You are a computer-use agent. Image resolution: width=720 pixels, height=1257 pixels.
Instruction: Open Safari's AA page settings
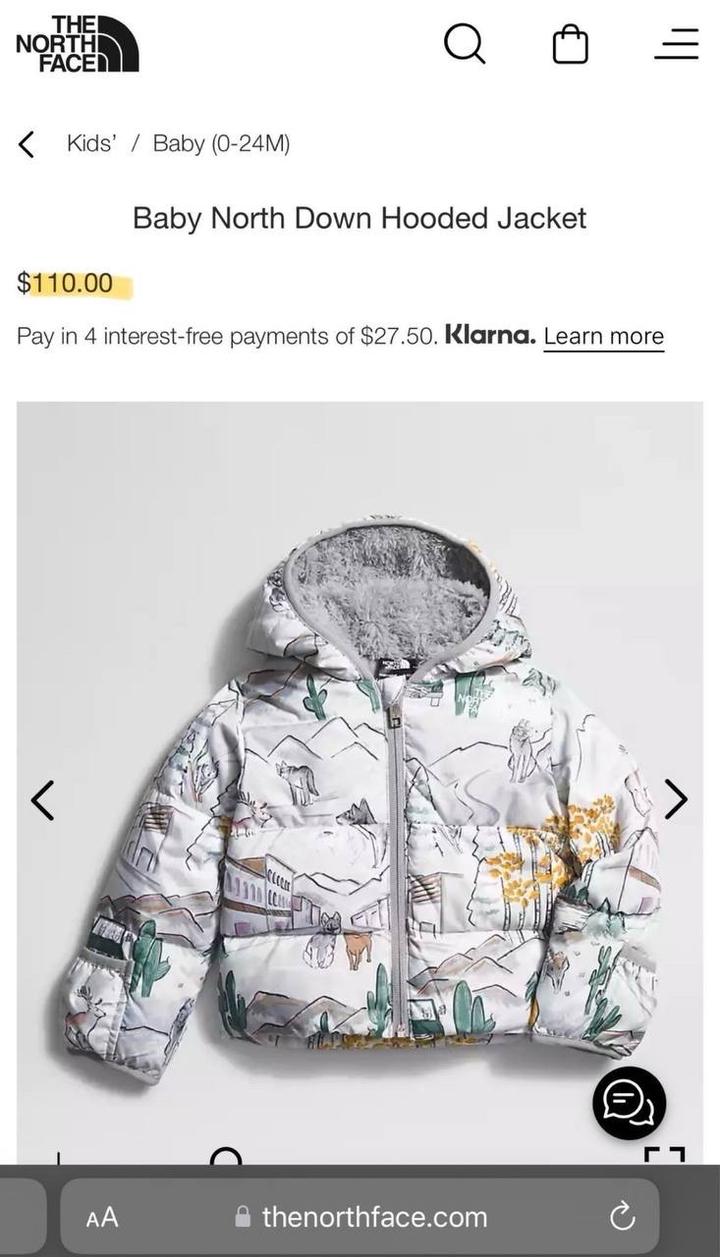tap(102, 1217)
